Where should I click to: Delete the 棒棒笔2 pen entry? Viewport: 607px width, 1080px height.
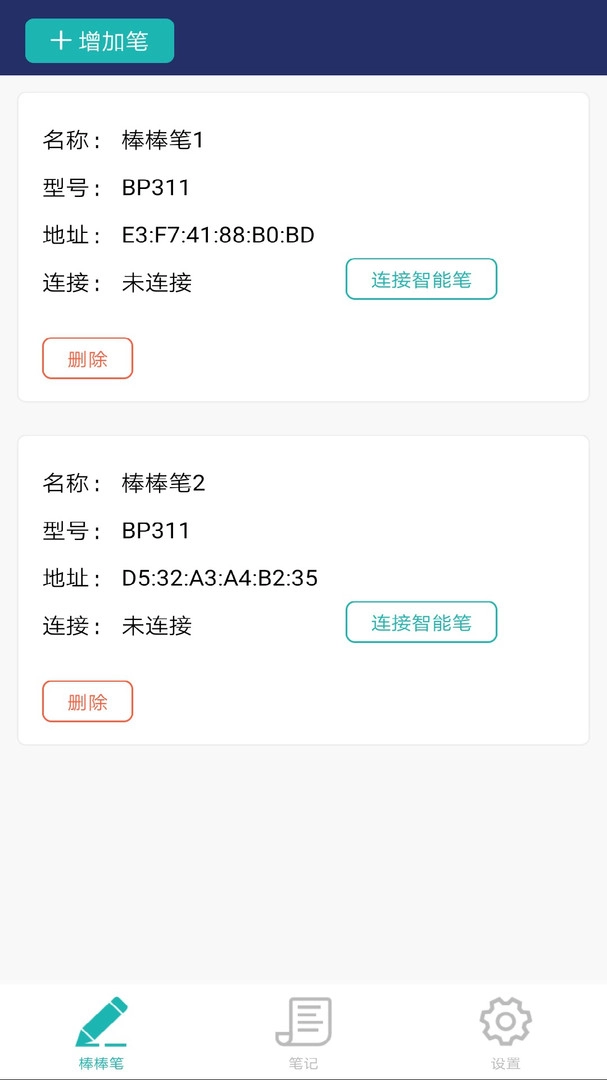[87, 702]
